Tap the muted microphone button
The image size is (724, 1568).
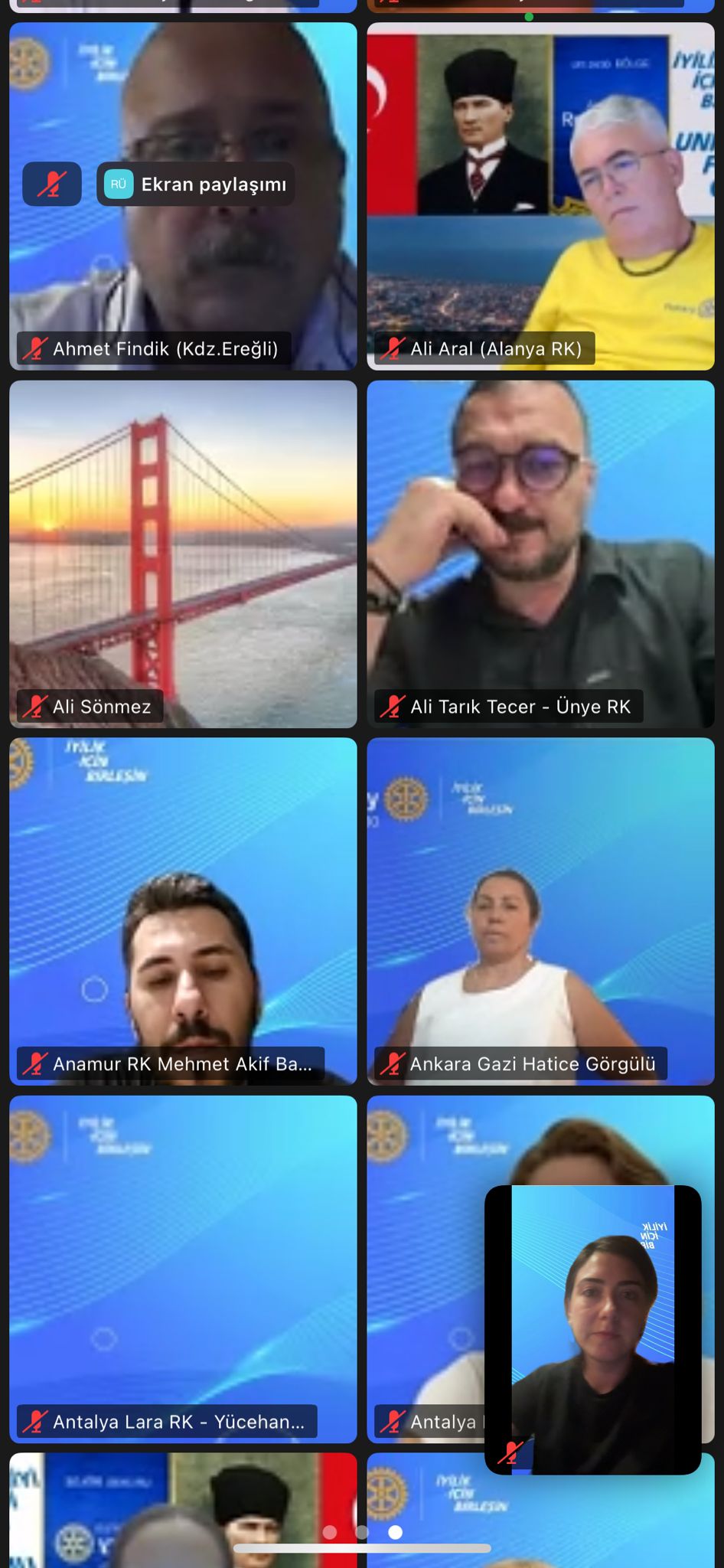[52, 185]
